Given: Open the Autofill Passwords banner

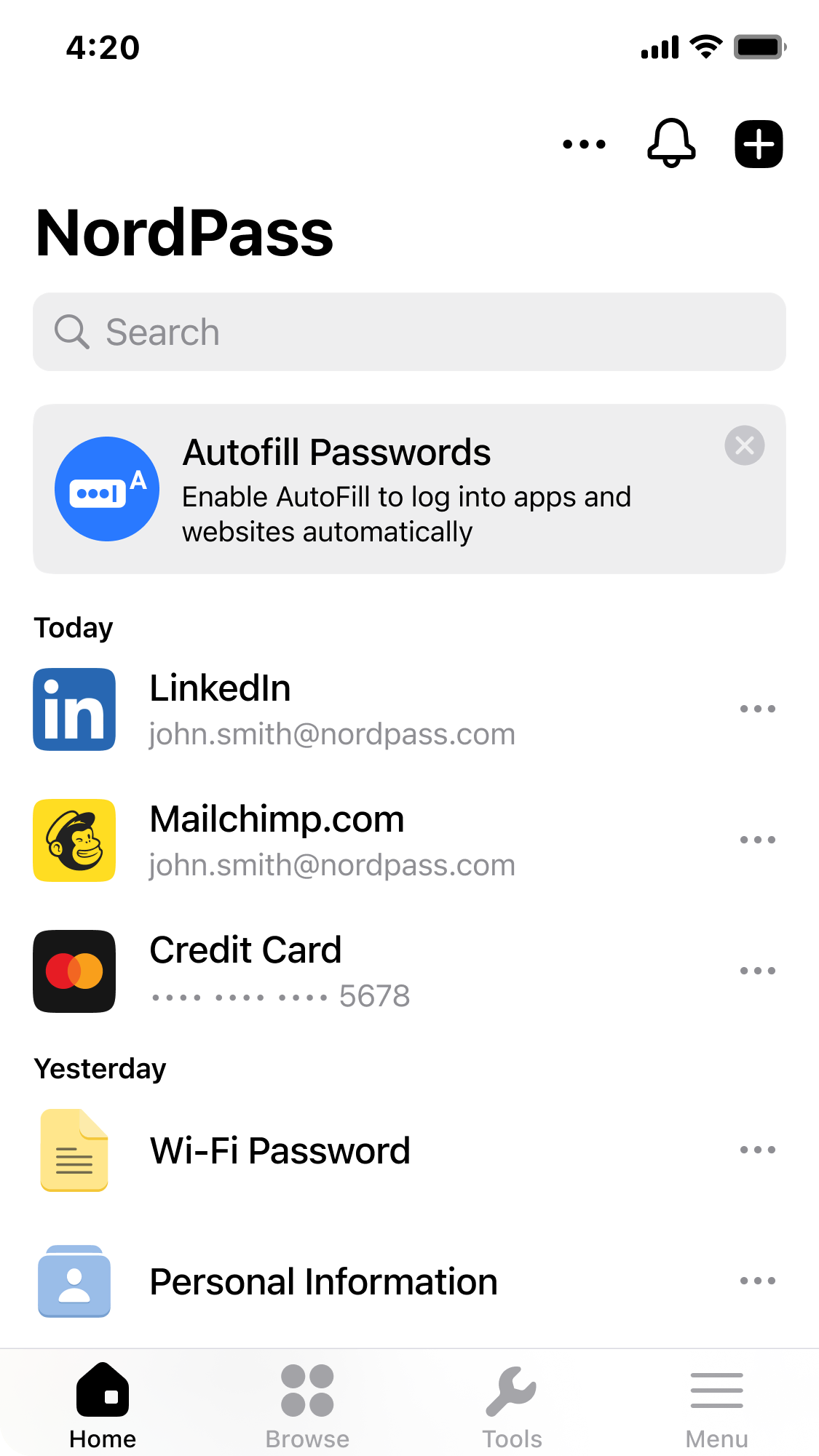Looking at the screenshot, I should [x=409, y=489].
